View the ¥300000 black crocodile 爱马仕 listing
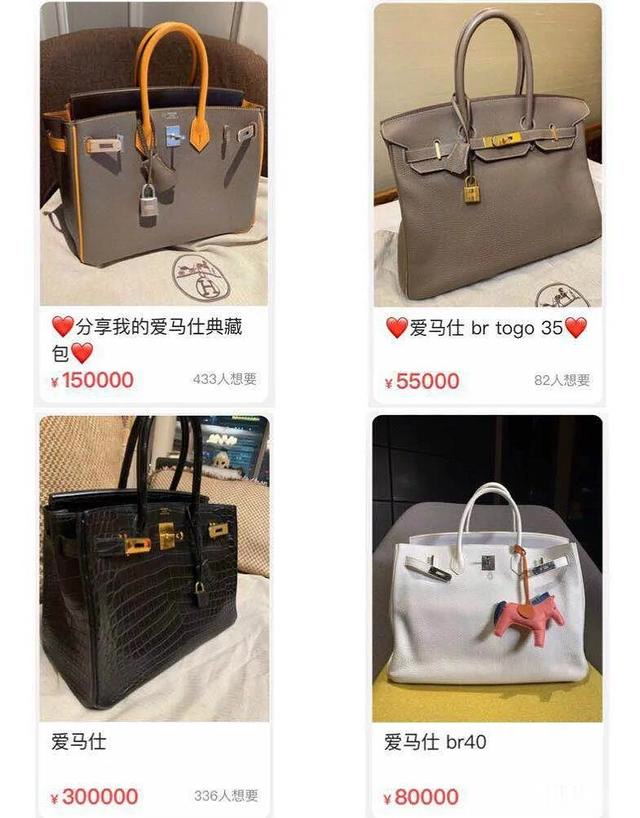The width and height of the screenshot is (640, 818). (x=153, y=570)
